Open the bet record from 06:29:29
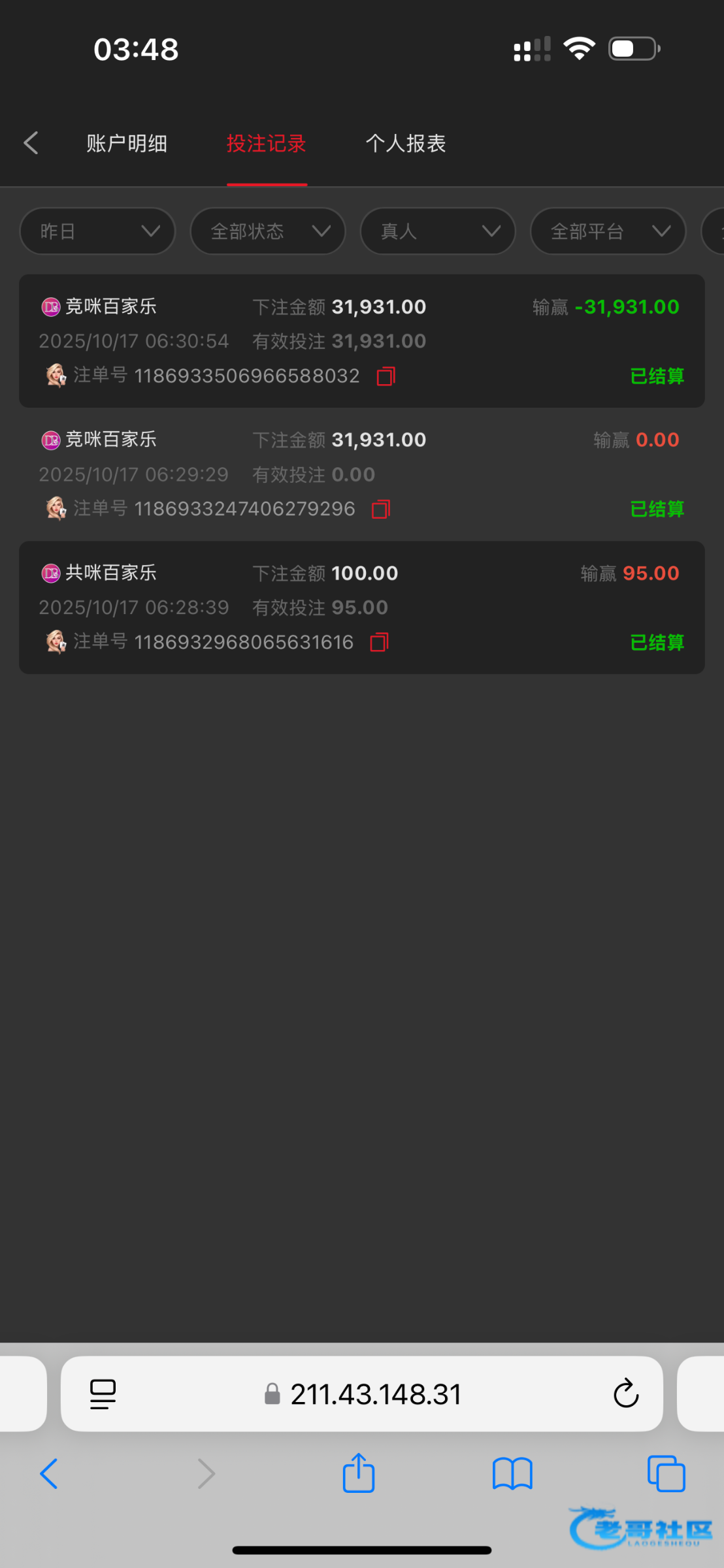This screenshot has height=1568, width=724. click(361, 474)
